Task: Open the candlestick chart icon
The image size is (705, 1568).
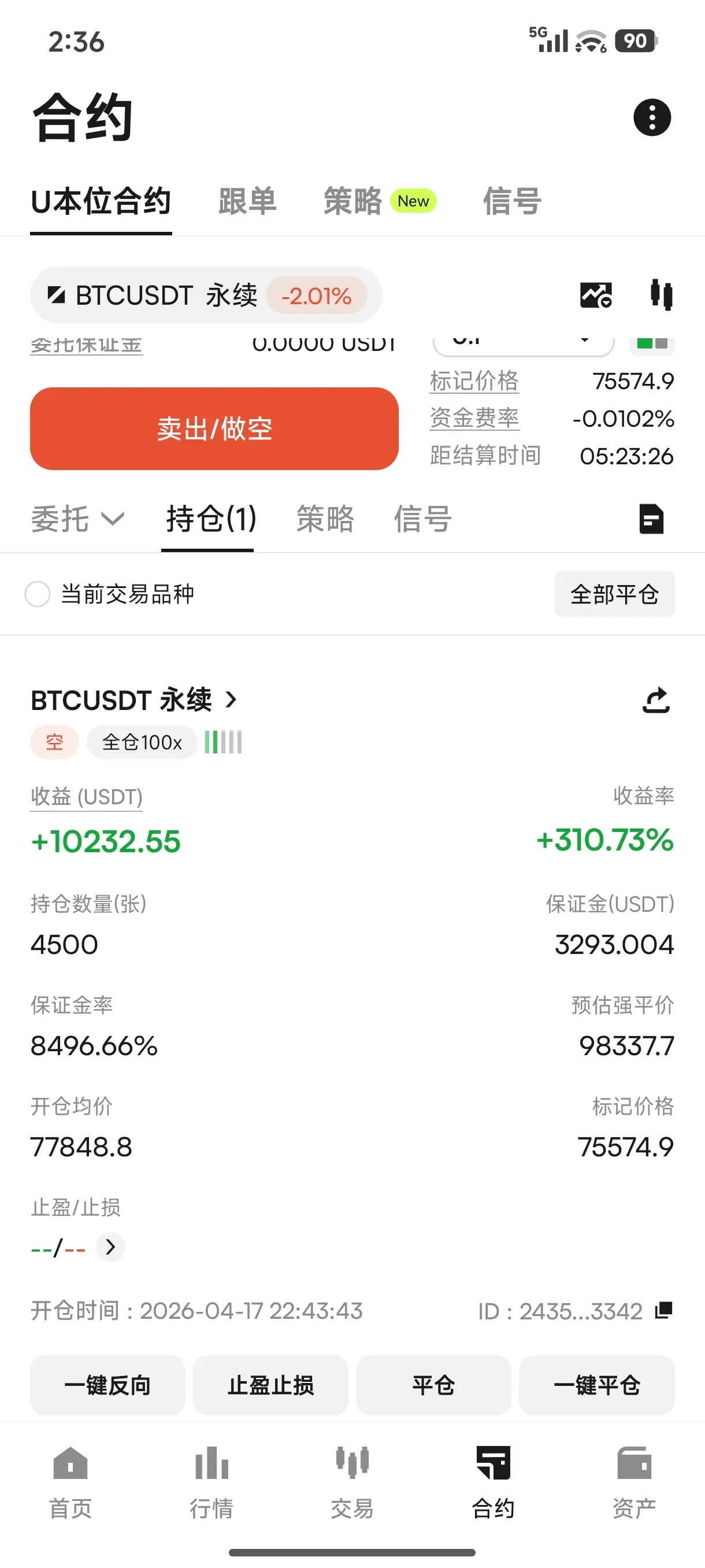Action: (x=661, y=295)
